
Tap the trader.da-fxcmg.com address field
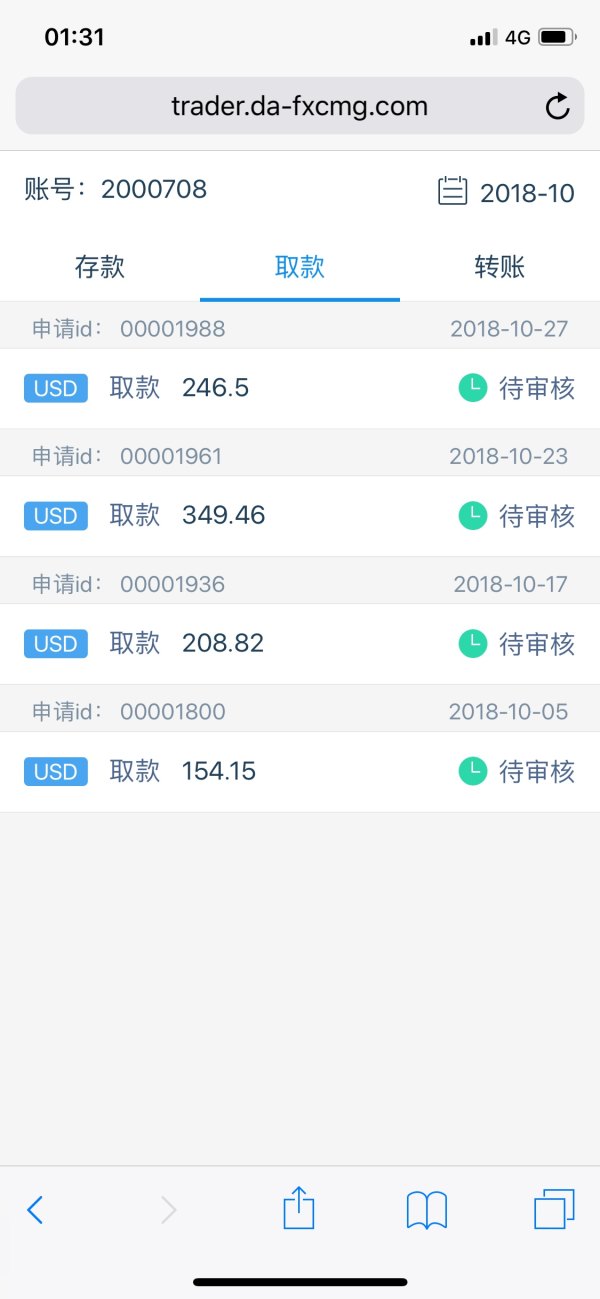coord(299,106)
